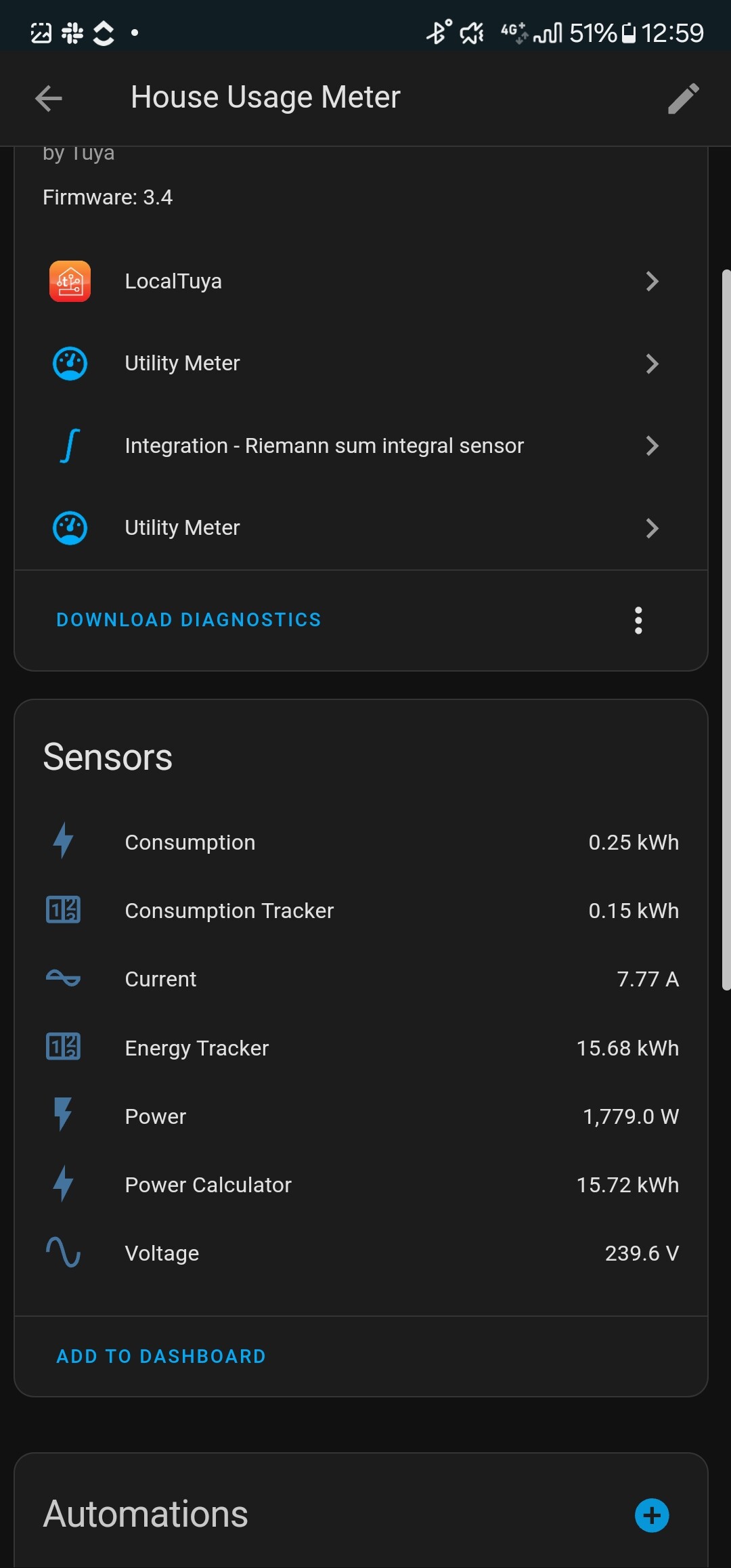This screenshot has width=731, height=1568.
Task: Open the LocalTuya entry chevron
Action: pyautogui.click(x=652, y=281)
